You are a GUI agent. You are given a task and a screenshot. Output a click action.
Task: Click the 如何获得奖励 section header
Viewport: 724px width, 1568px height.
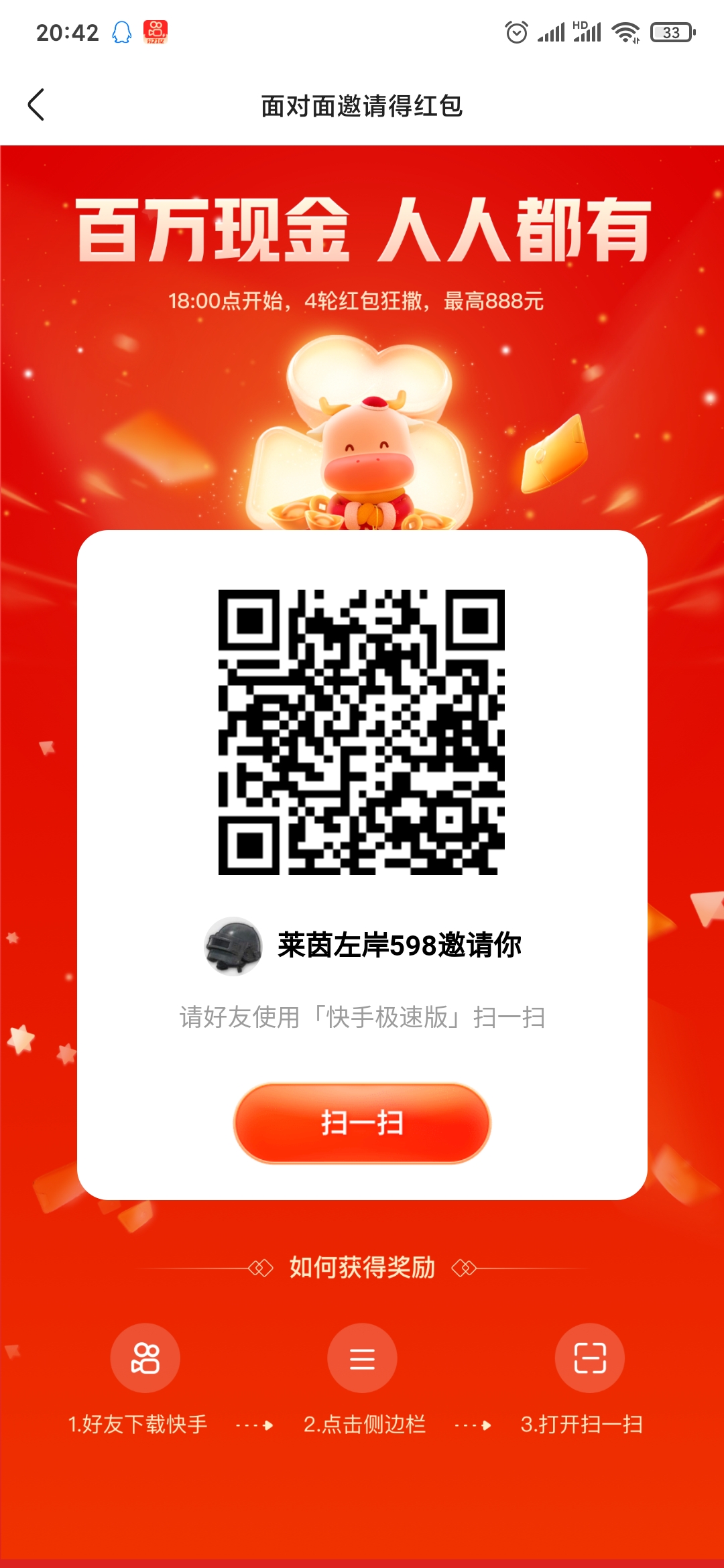pos(362,1266)
